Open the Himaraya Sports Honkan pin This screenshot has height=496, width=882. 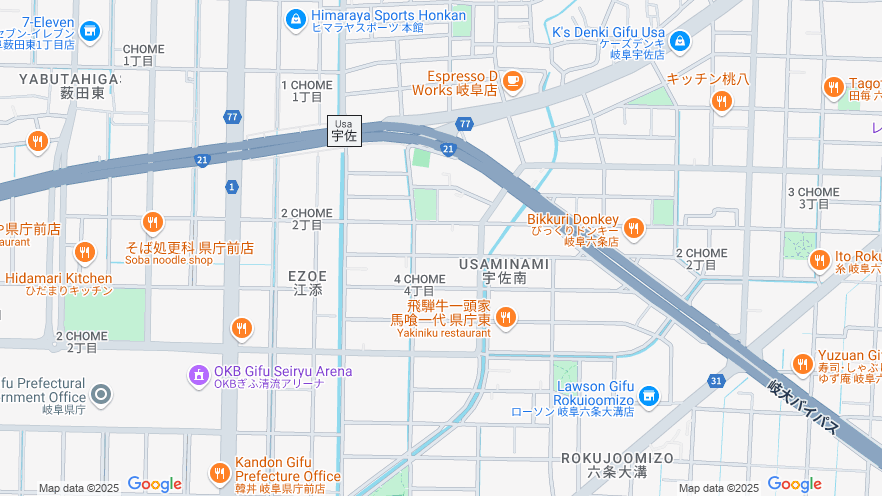(296, 18)
